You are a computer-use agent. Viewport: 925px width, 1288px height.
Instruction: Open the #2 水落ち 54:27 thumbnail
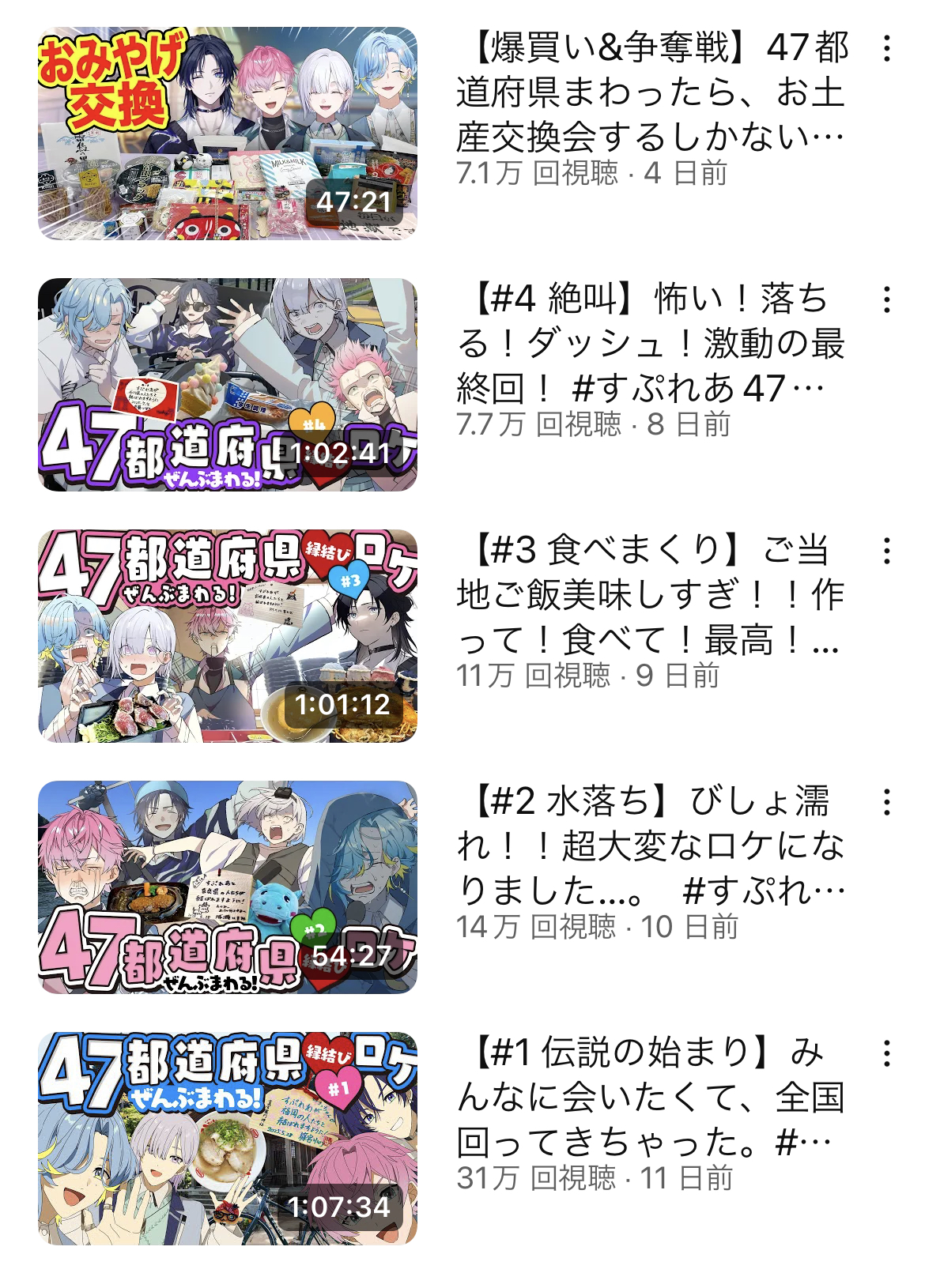click(x=228, y=887)
